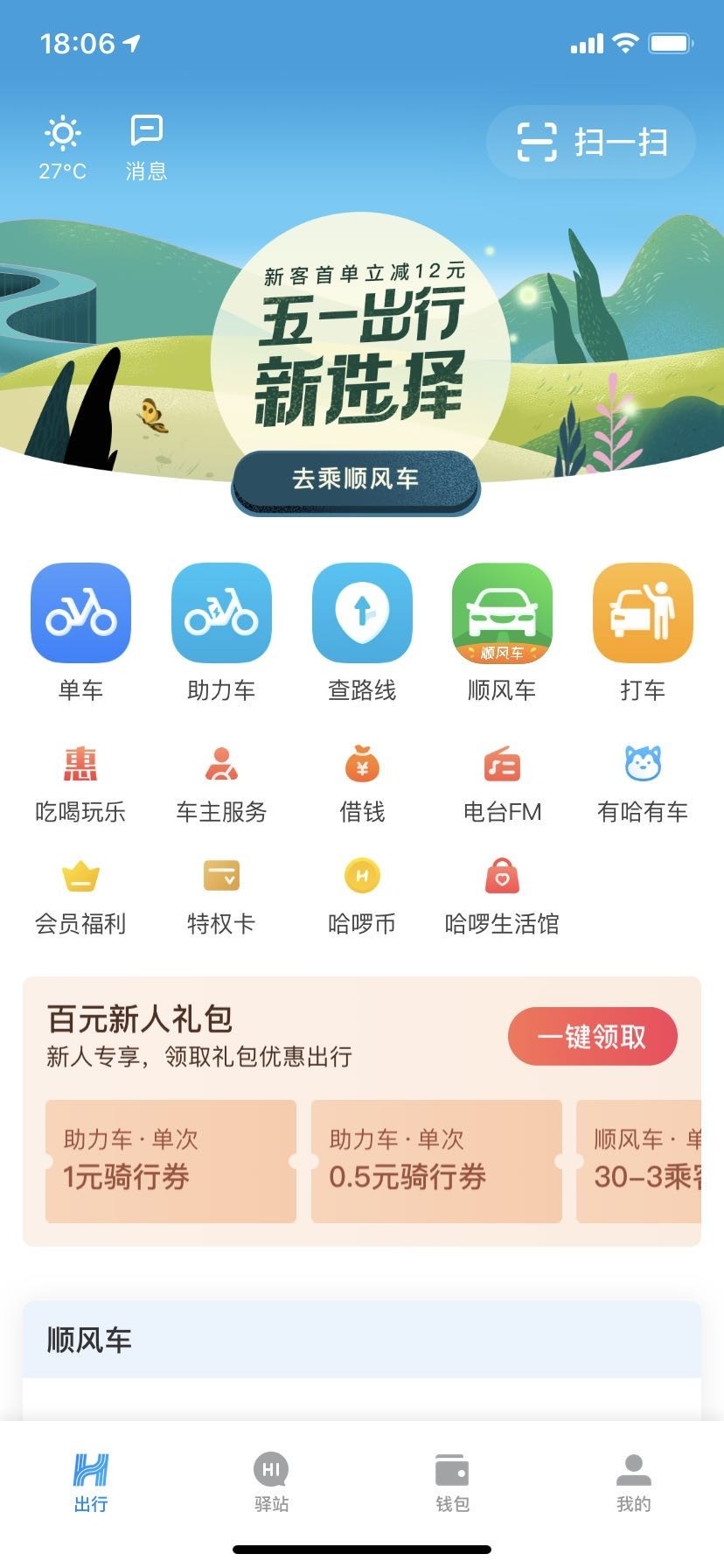
Task: Switch to the 我的 profile tab
Action: [x=633, y=1481]
